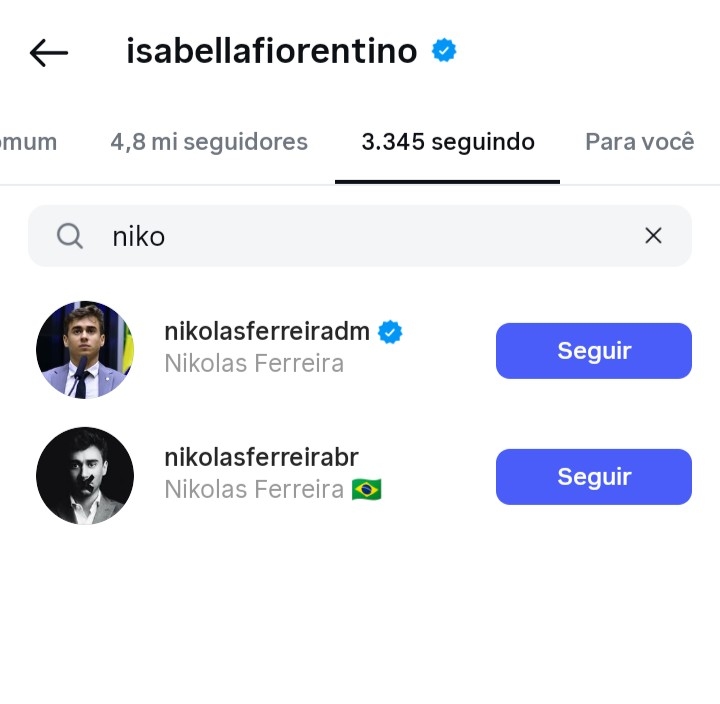Switch to the 4,8 mi seguidores tab
The image size is (720, 704).
coord(209,142)
